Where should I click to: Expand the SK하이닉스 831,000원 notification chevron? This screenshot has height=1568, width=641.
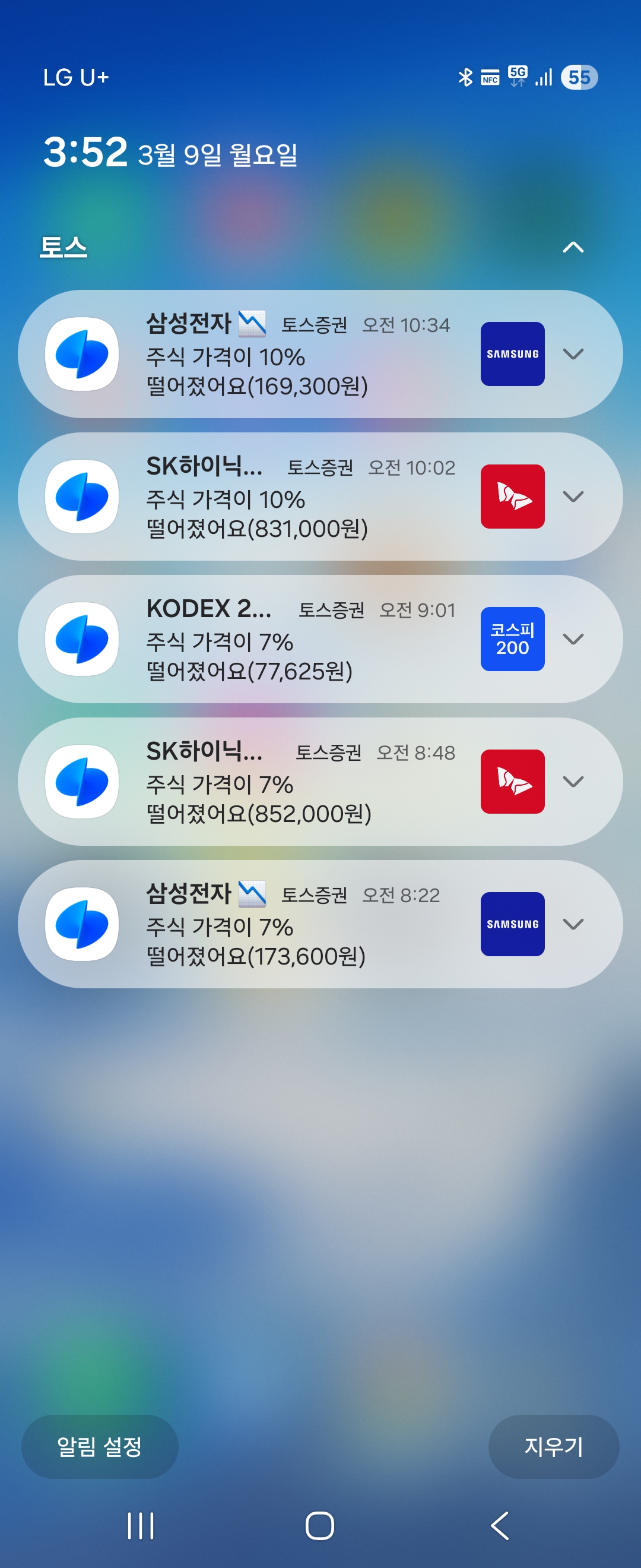point(573,497)
